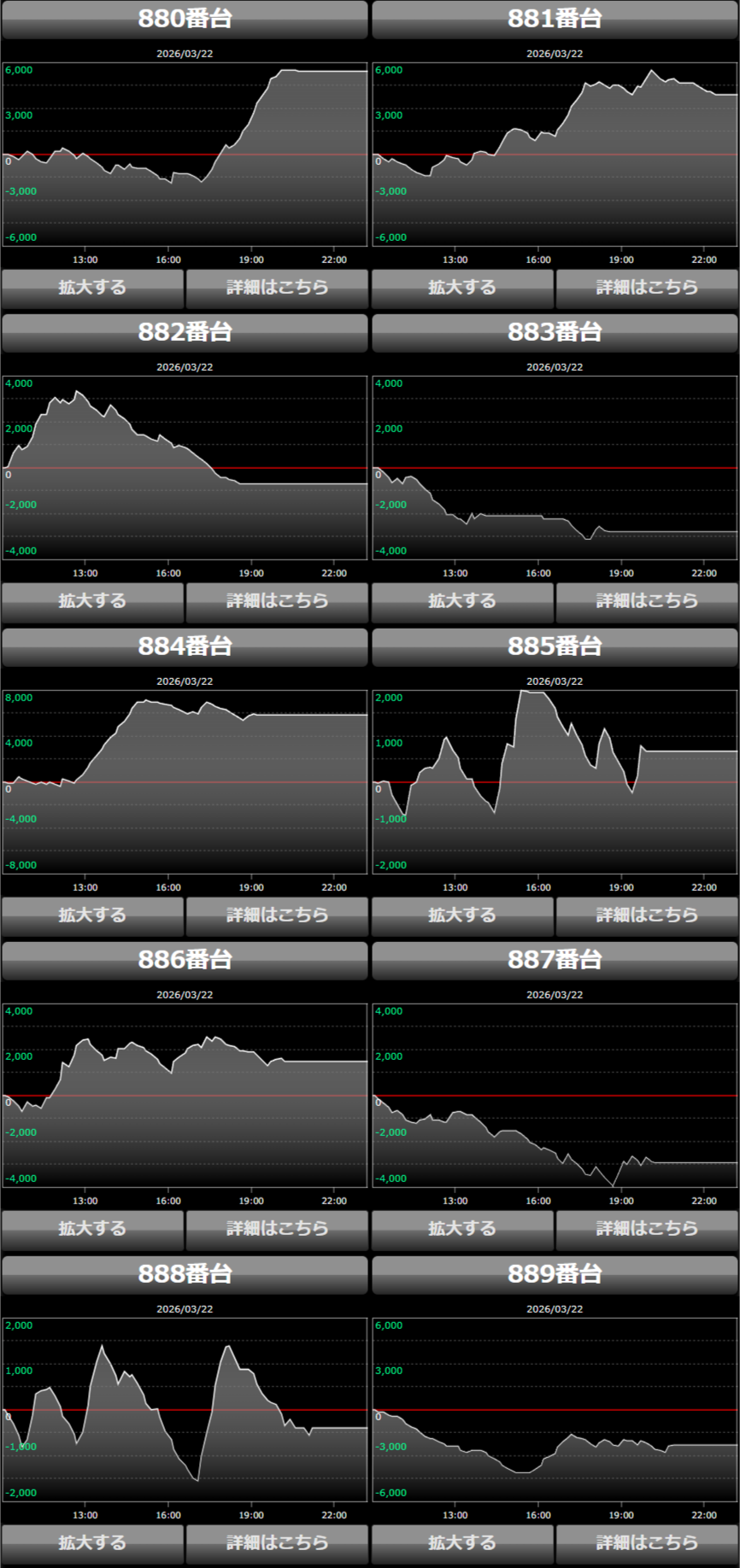The image size is (740, 1568).
Task: See details of 883番台
Action: pos(647,601)
